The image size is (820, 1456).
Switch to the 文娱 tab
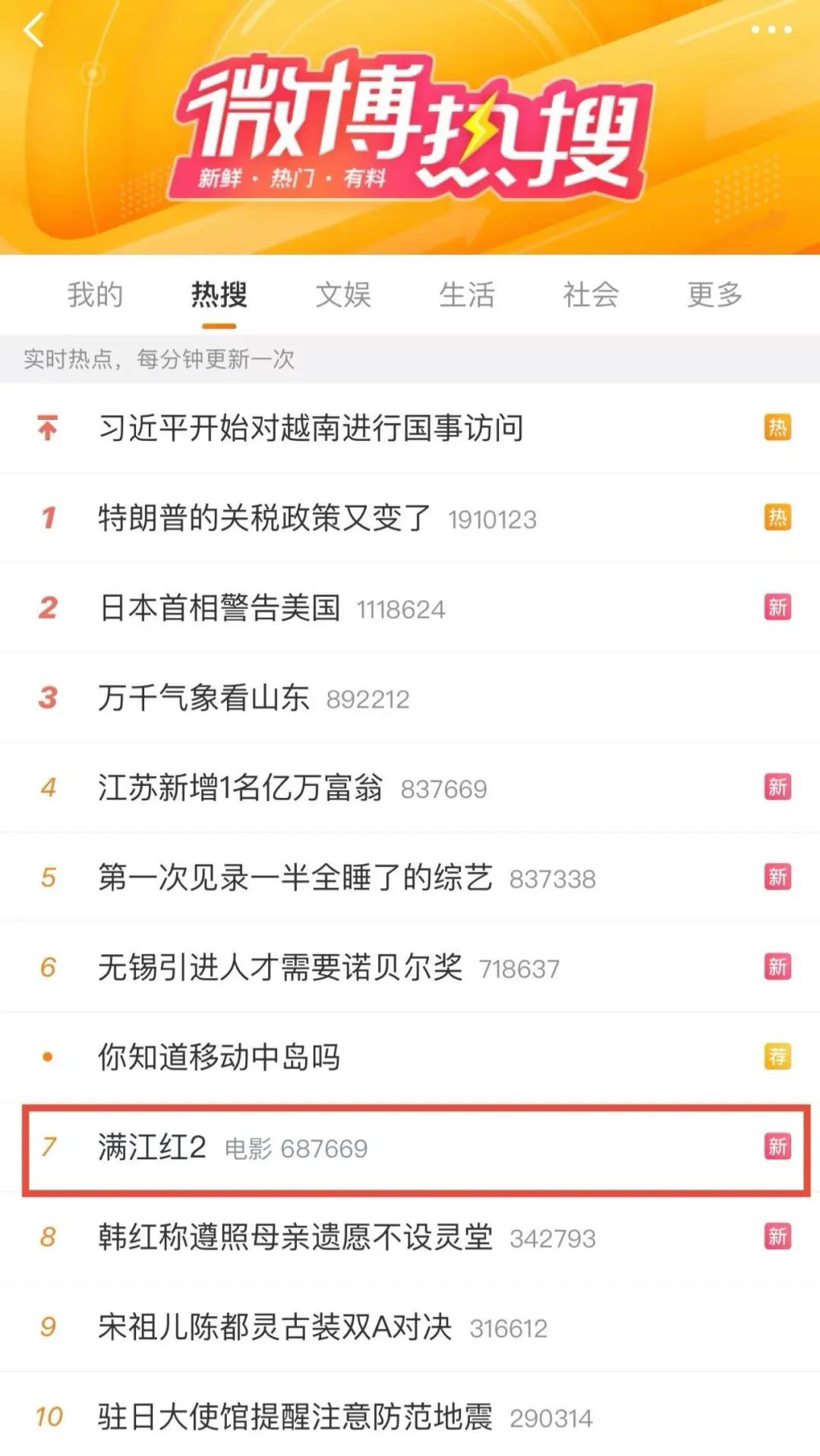click(343, 295)
